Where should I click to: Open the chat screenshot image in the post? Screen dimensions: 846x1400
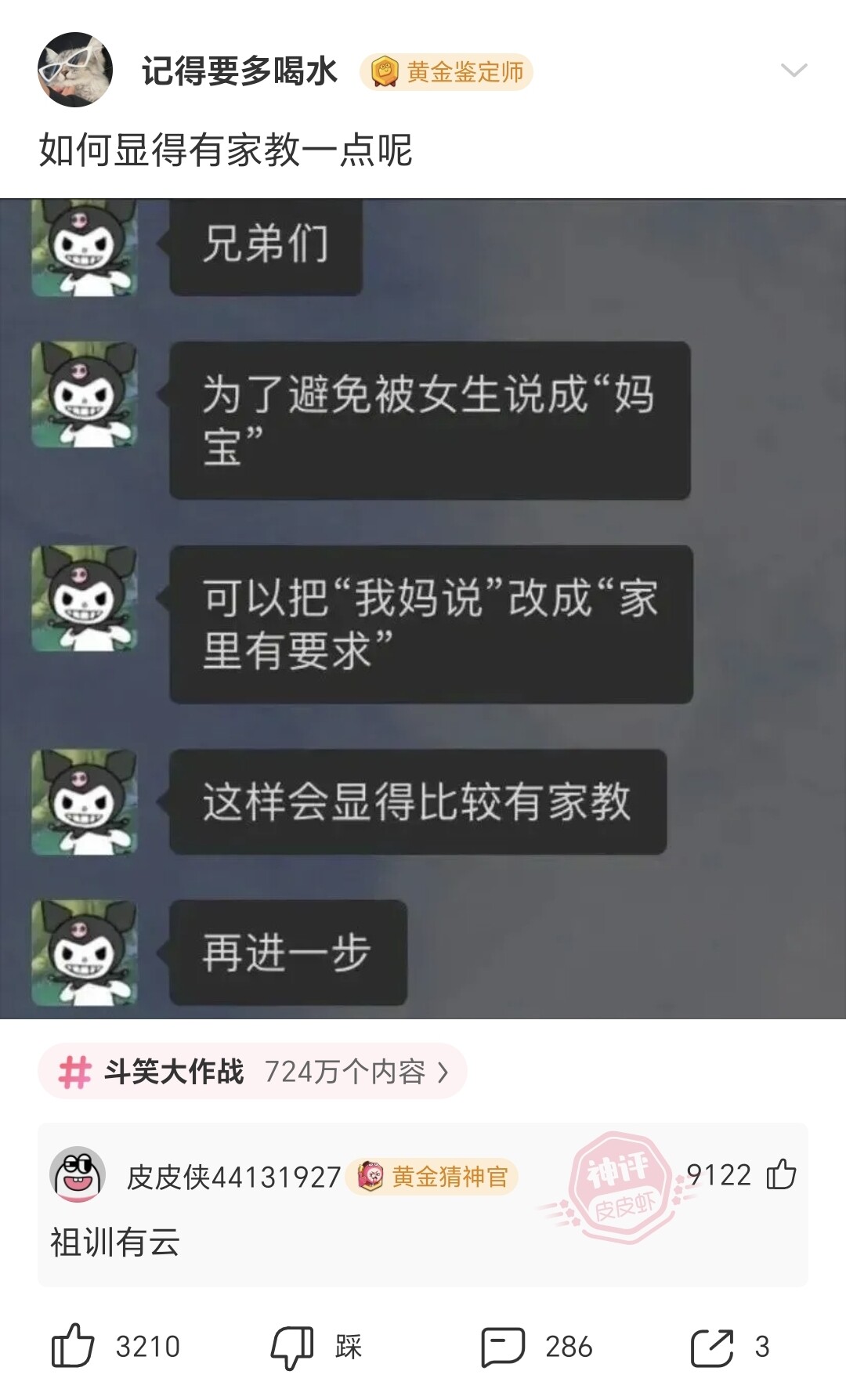423,609
